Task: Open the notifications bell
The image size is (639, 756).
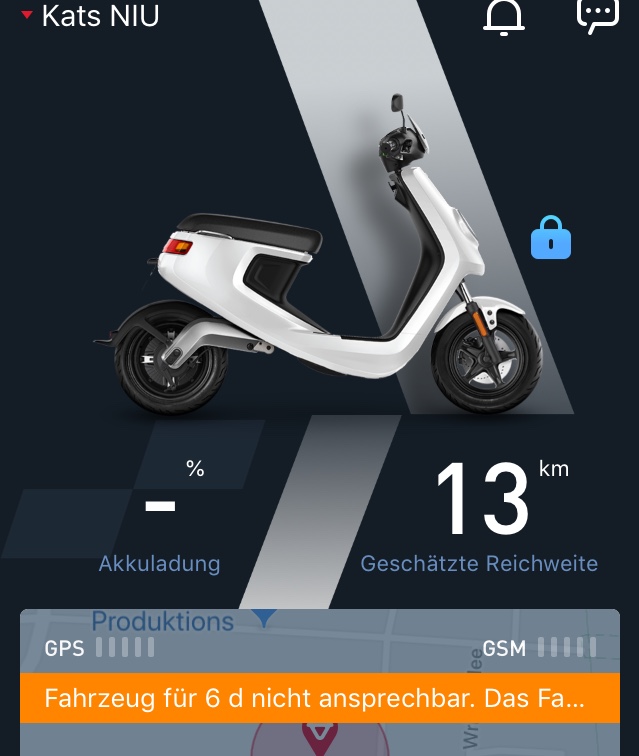Action: point(504,17)
